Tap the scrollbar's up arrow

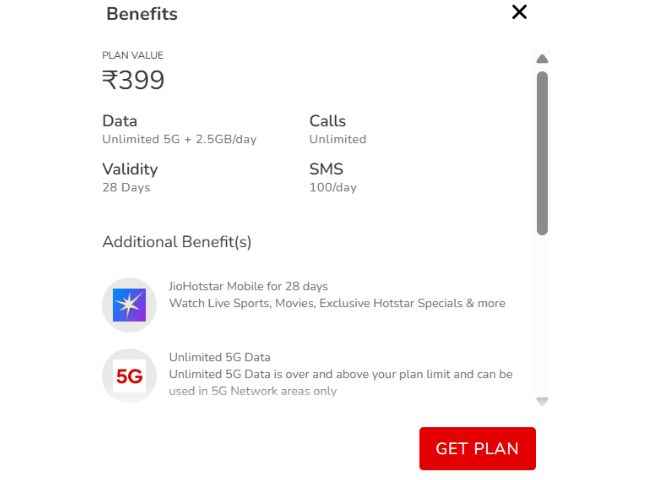(542, 59)
